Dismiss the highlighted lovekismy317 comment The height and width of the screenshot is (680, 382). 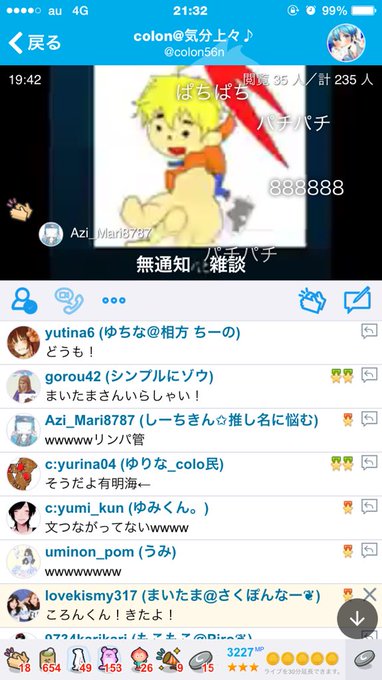tap(369, 594)
